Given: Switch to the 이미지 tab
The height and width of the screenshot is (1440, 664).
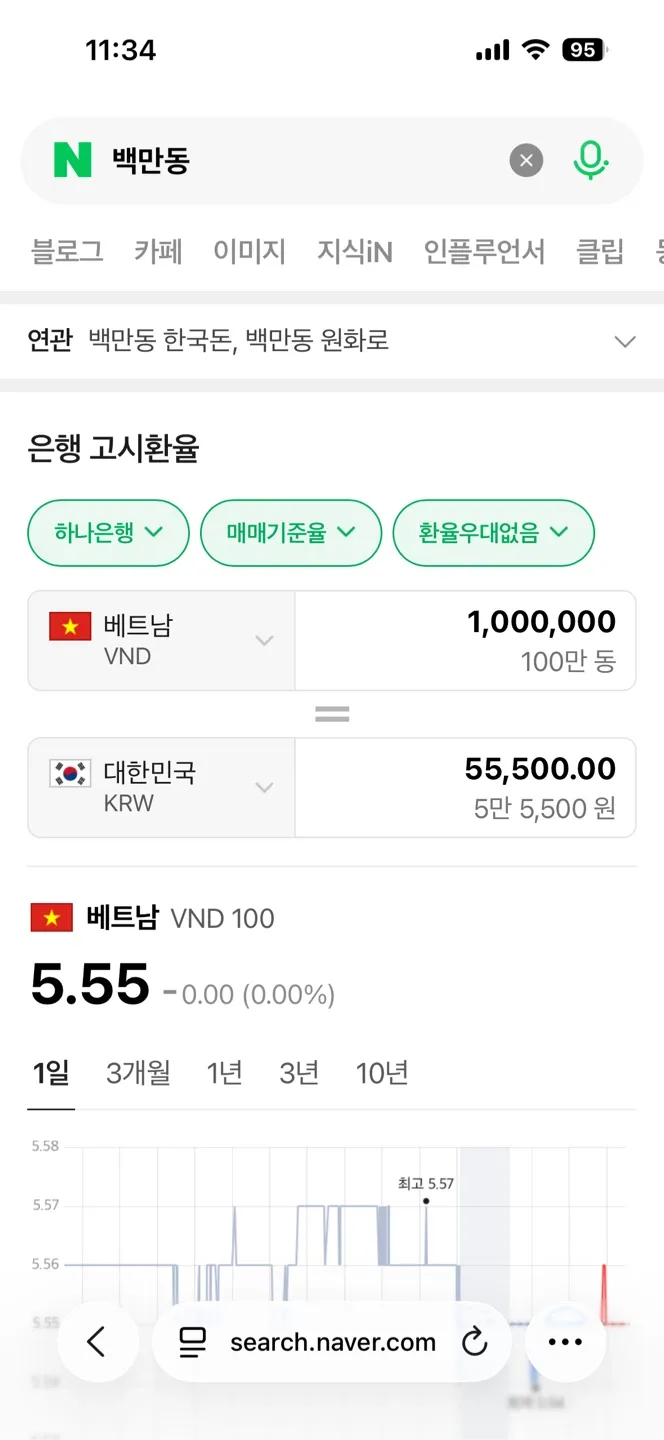Looking at the screenshot, I should [x=249, y=251].
